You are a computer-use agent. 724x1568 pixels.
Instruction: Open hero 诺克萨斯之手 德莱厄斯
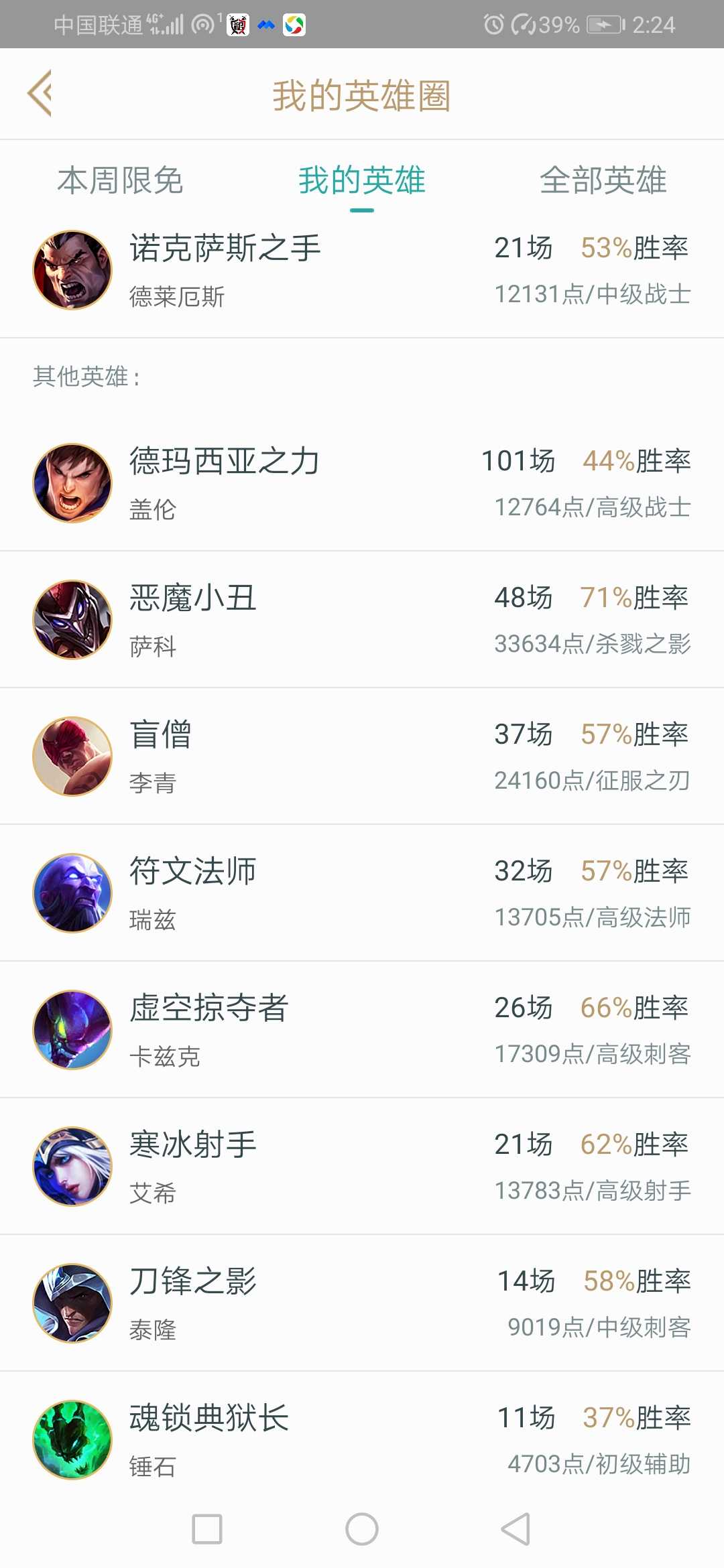pyautogui.click(x=362, y=271)
